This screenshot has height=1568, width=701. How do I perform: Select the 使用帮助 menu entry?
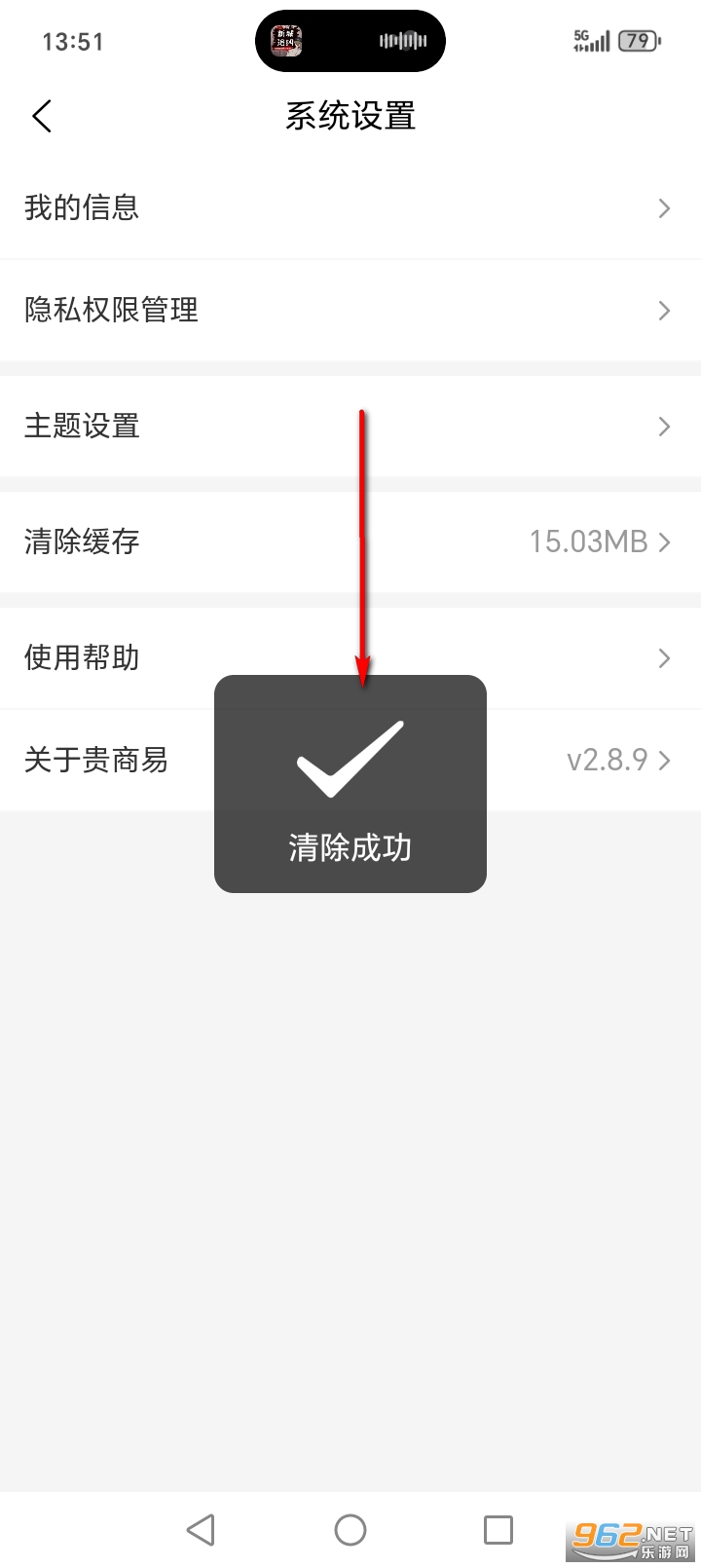coord(81,658)
